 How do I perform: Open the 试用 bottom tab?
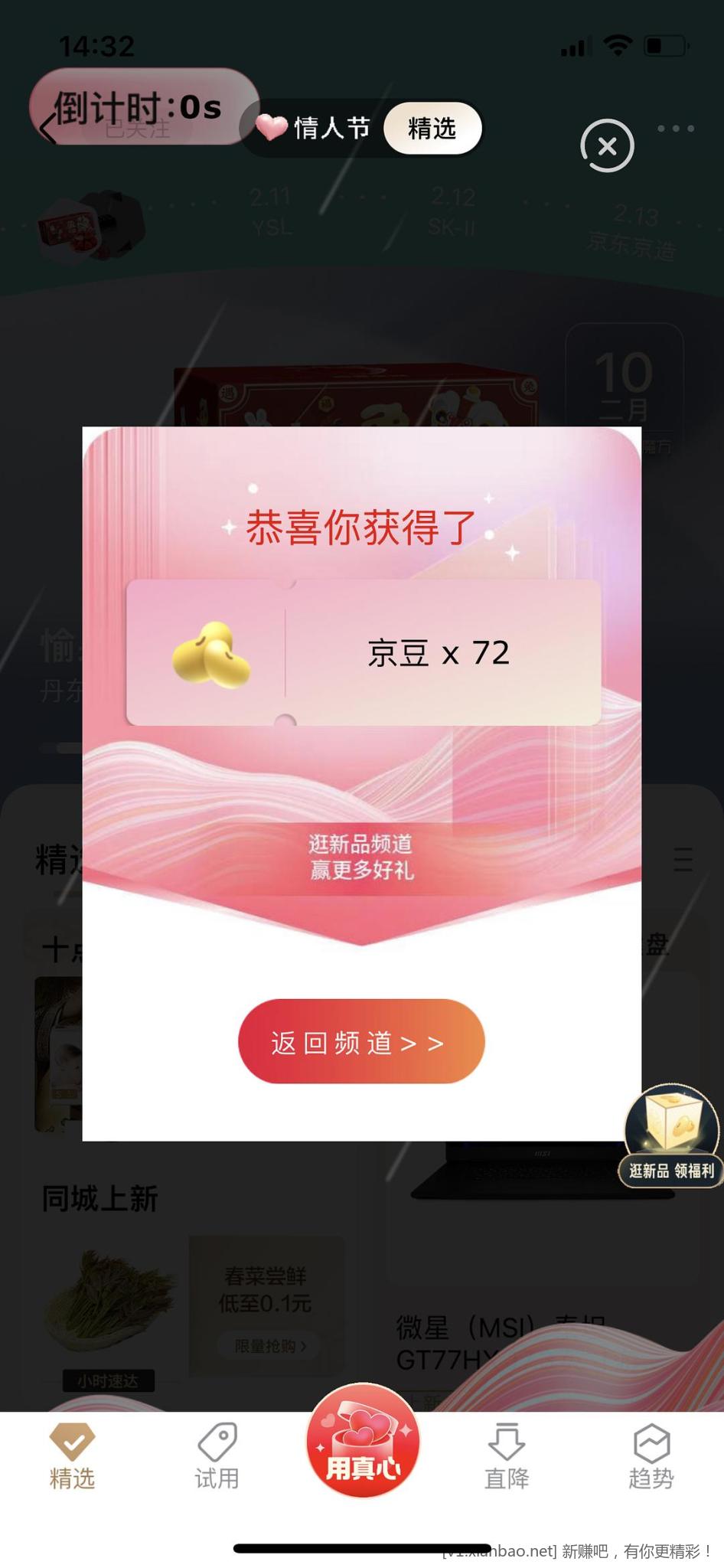(217, 1457)
